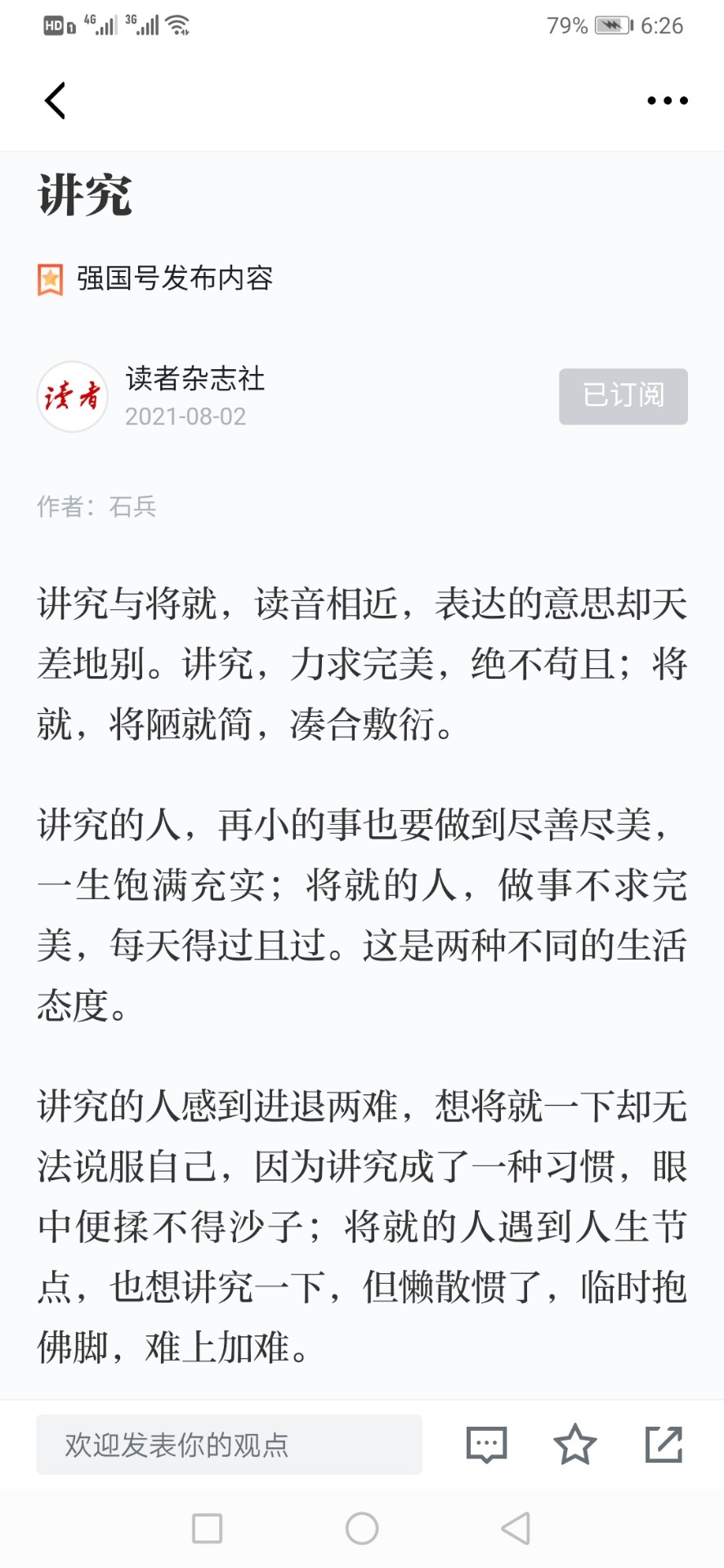Open 读者杂志社 publisher profile
This screenshot has height=1568, width=724.
pyautogui.click(x=194, y=379)
